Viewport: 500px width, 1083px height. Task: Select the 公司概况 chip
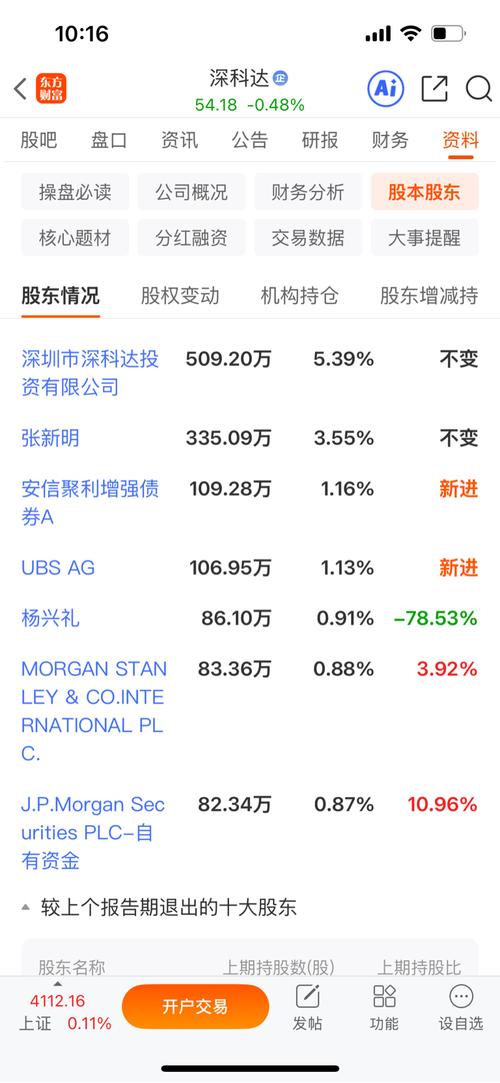tap(191, 192)
